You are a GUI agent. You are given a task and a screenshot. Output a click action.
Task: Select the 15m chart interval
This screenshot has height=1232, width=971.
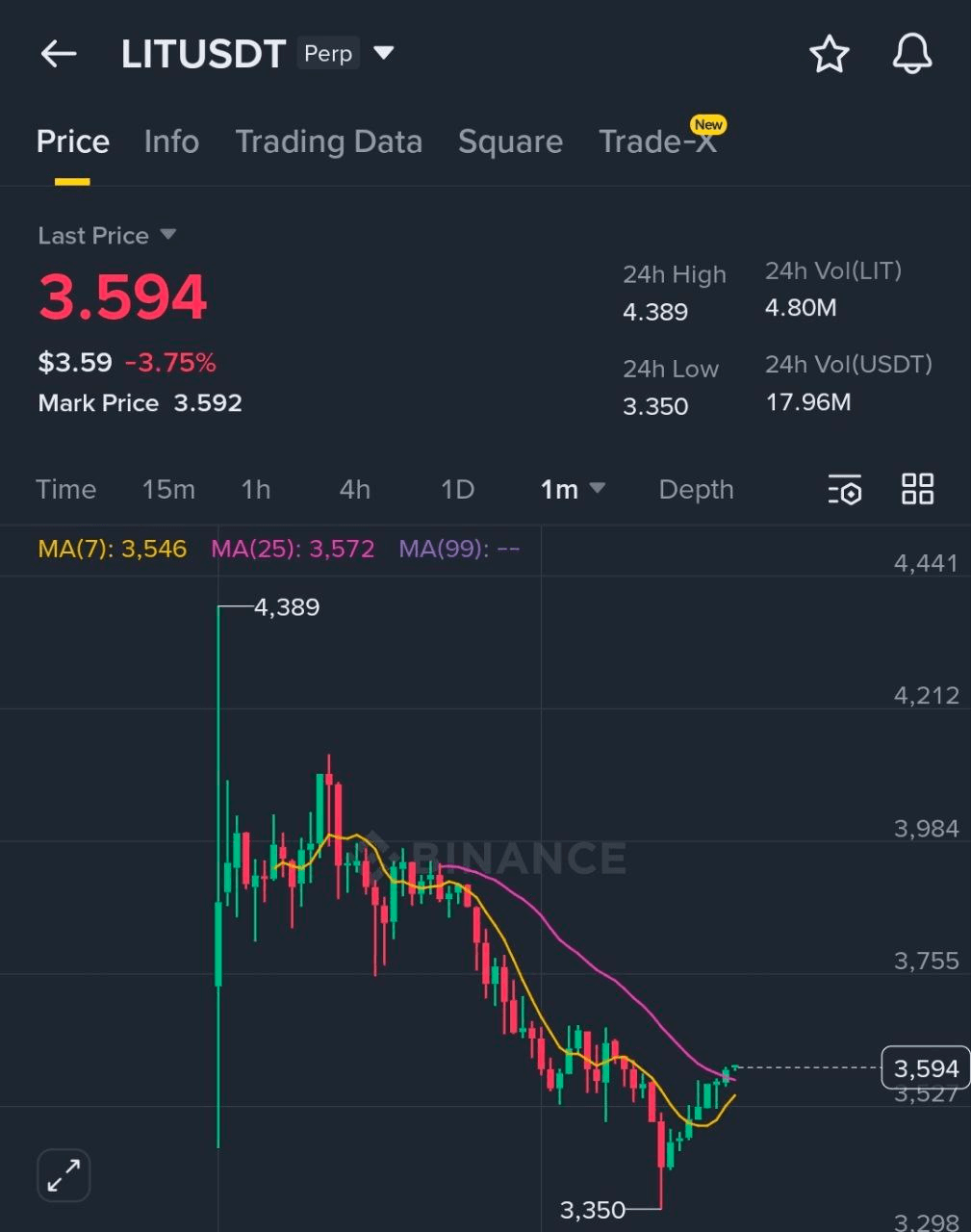coord(168,489)
